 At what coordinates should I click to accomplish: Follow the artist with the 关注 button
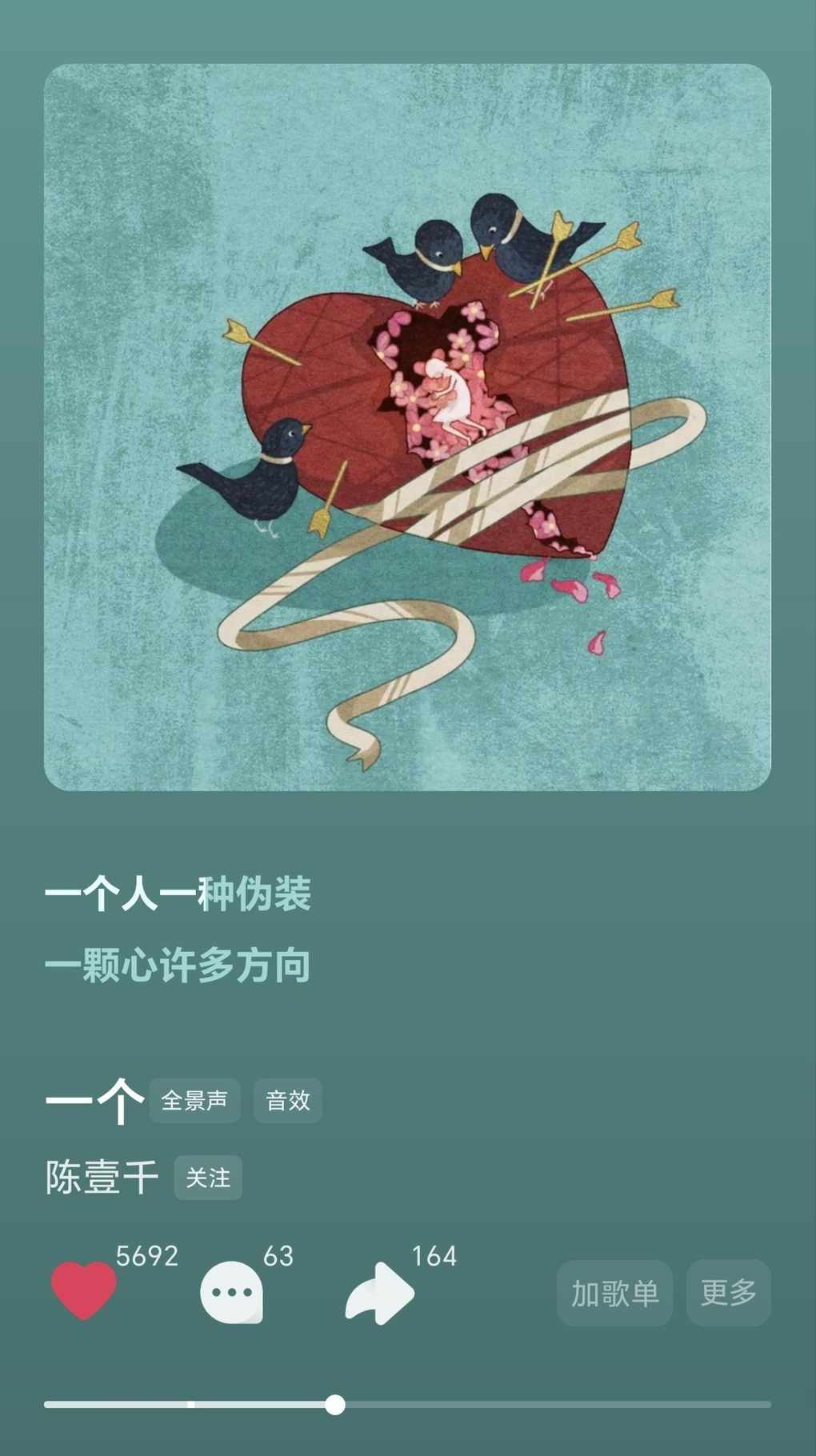click(208, 1178)
